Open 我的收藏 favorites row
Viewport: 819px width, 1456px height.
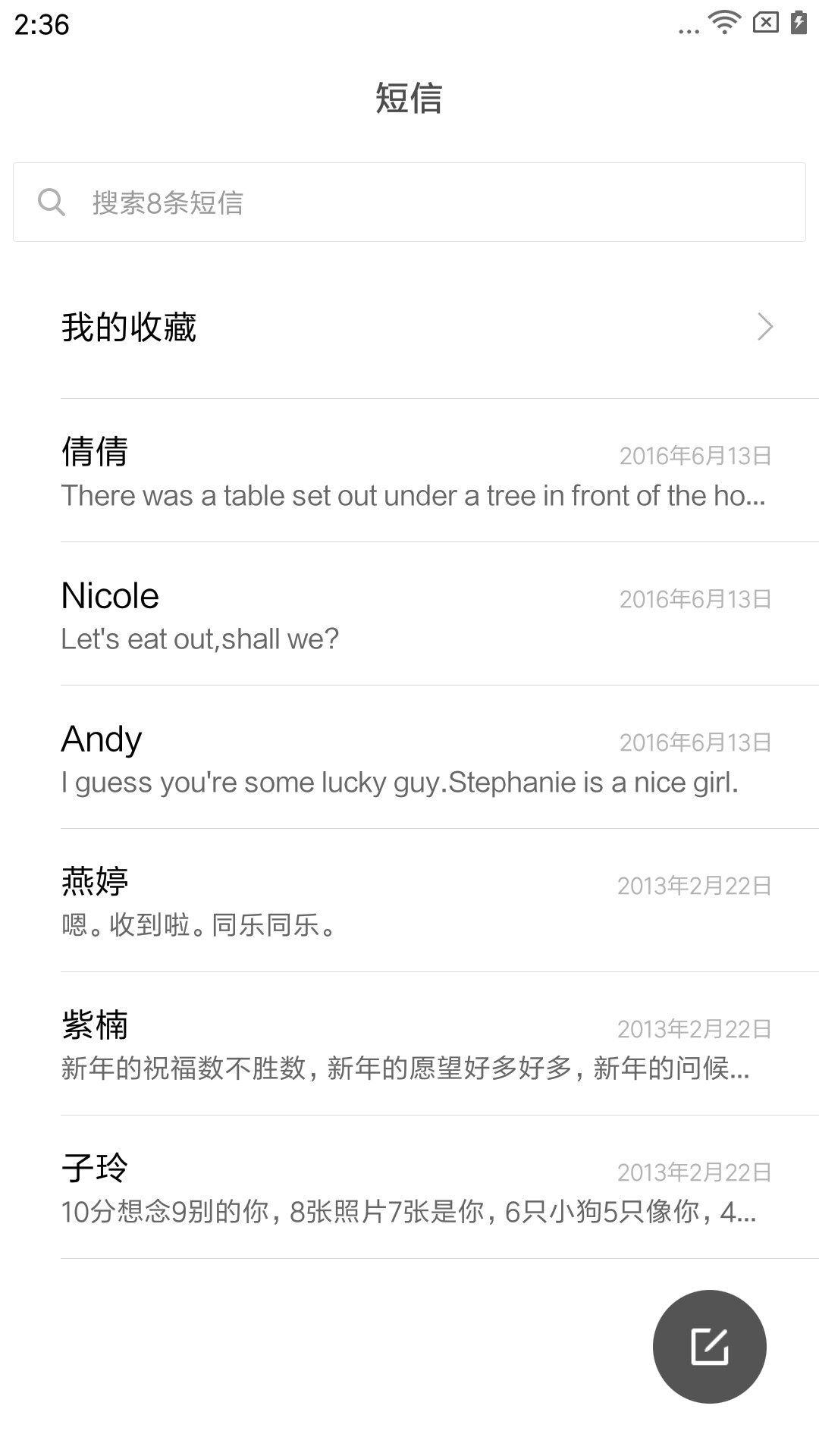coord(409,327)
